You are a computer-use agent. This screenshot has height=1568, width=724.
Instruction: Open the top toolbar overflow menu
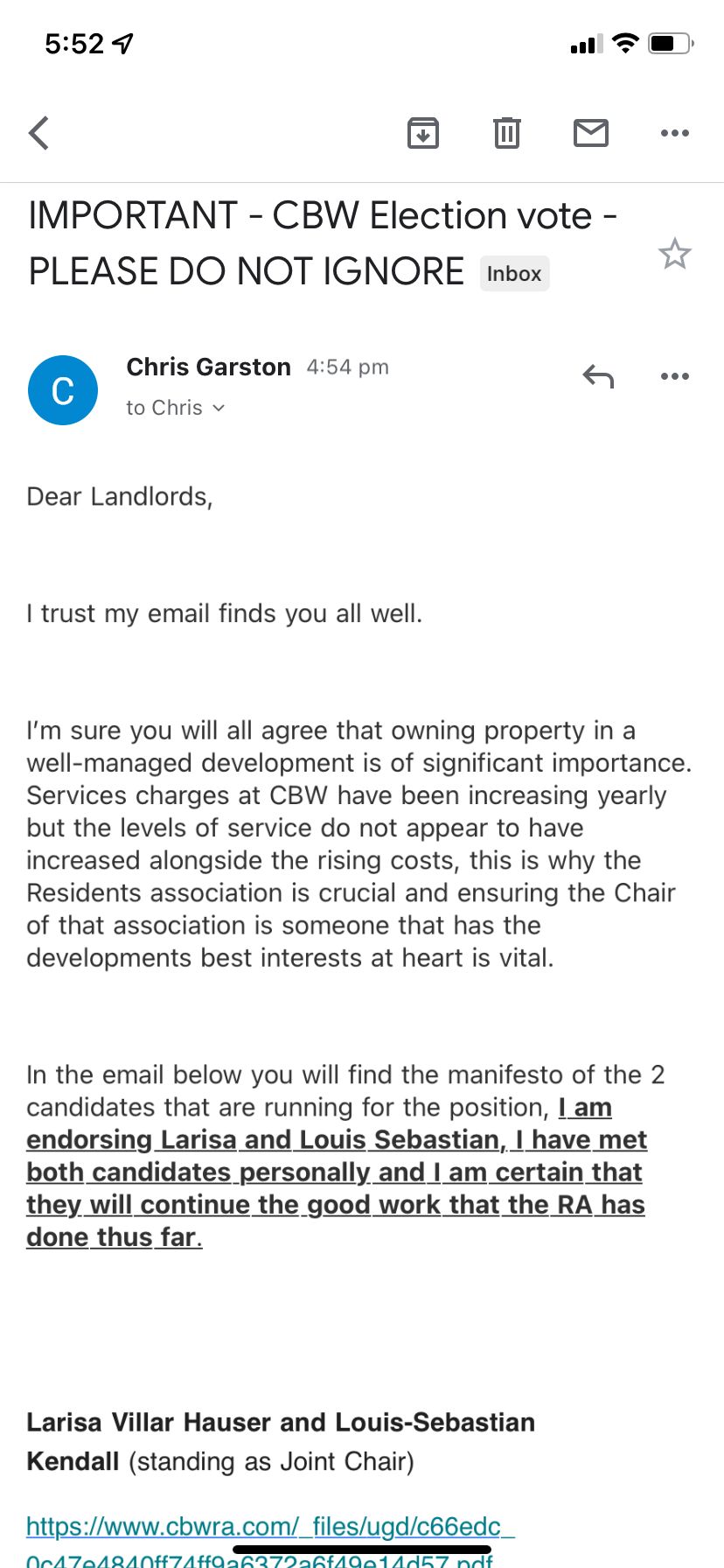(x=674, y=133)
